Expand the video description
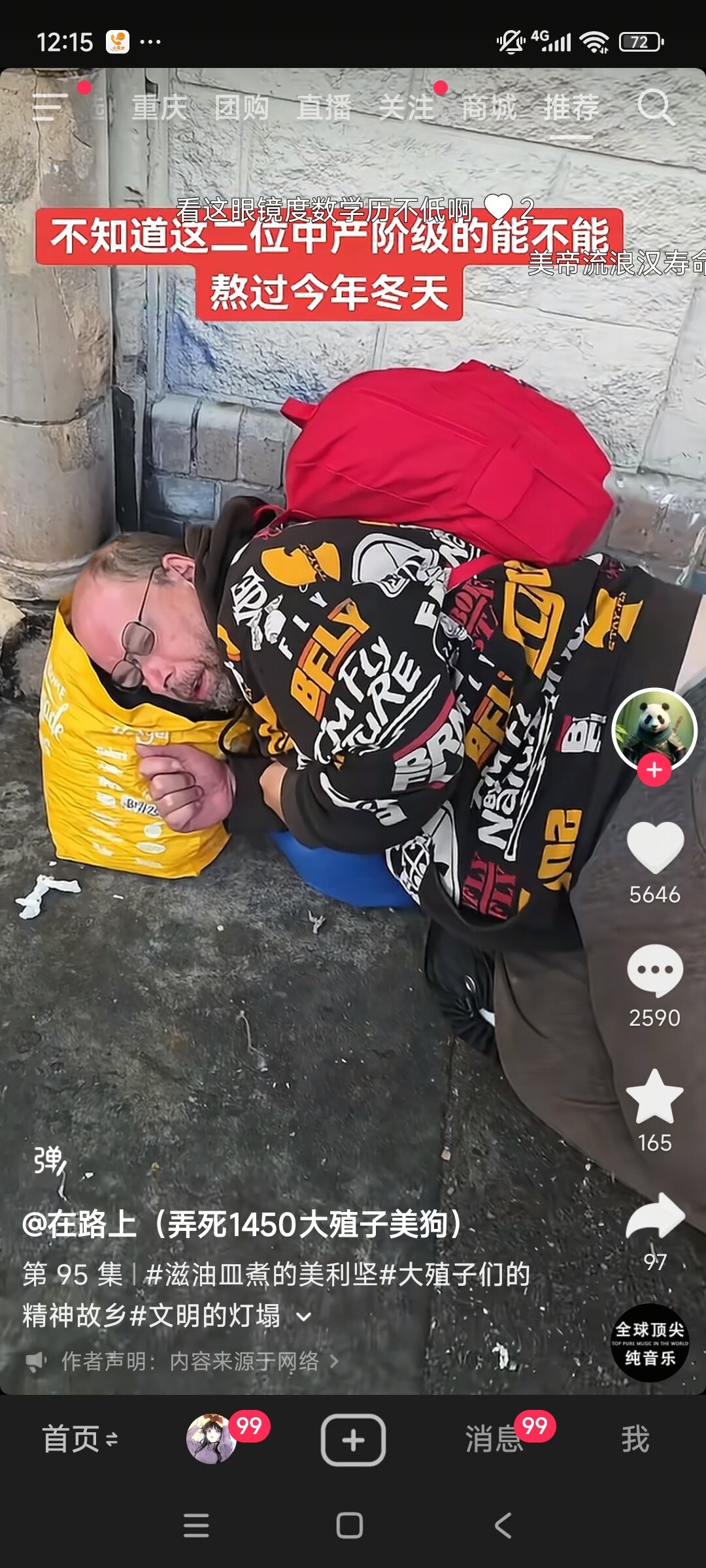Image resolution: width=706 pixels, height=1568 pixels. point(303,1316)
